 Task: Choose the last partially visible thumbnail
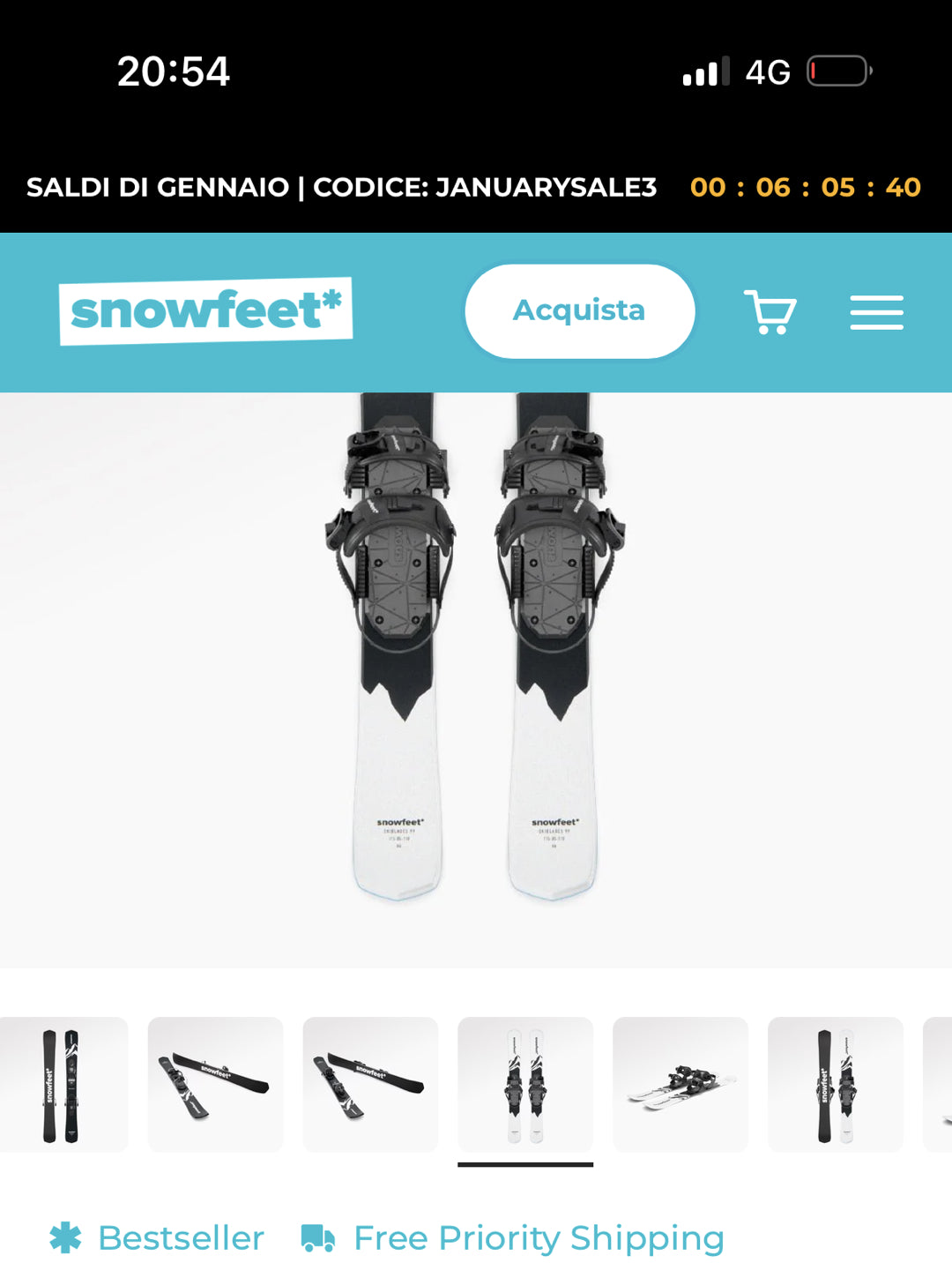point(939,1085)
